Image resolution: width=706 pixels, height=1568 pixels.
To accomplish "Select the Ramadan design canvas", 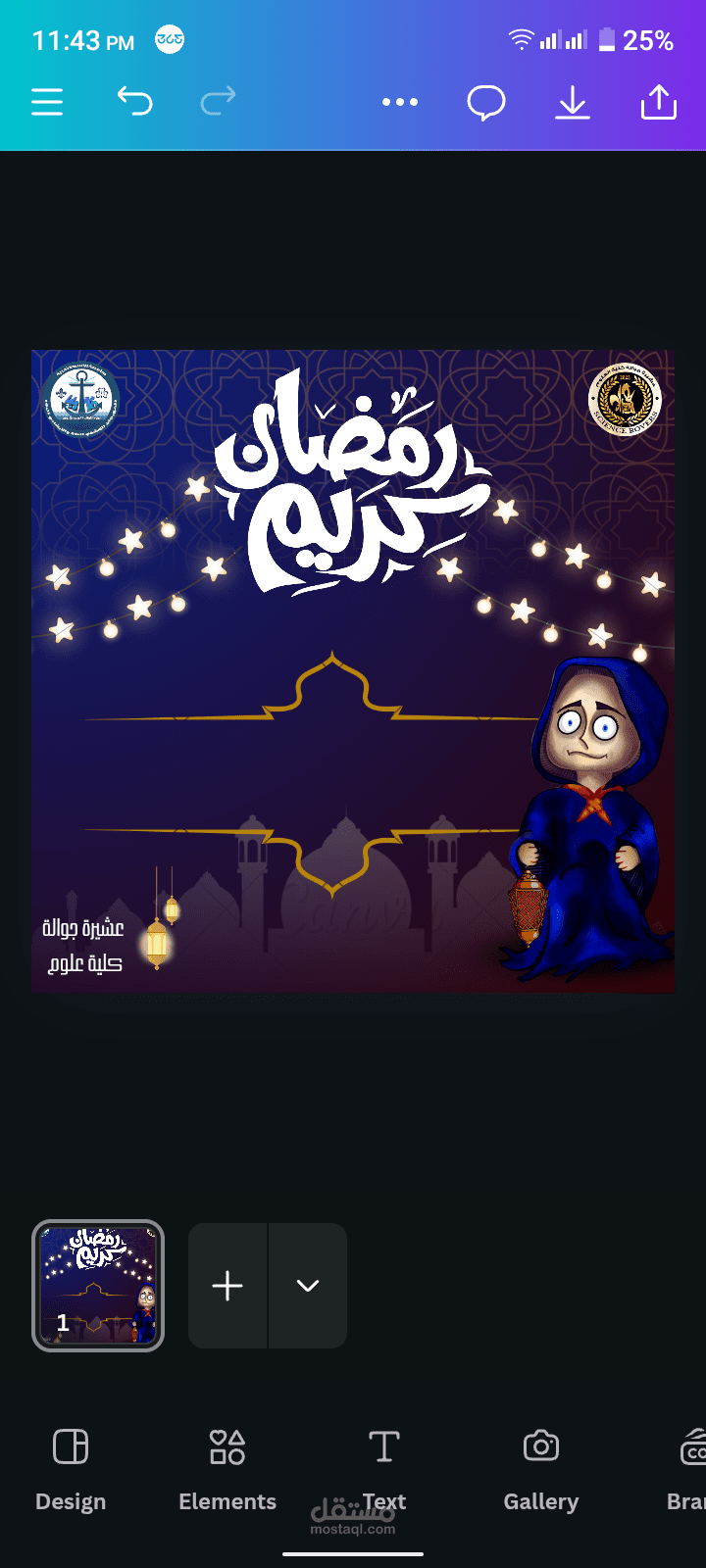I will coord(353,671).
